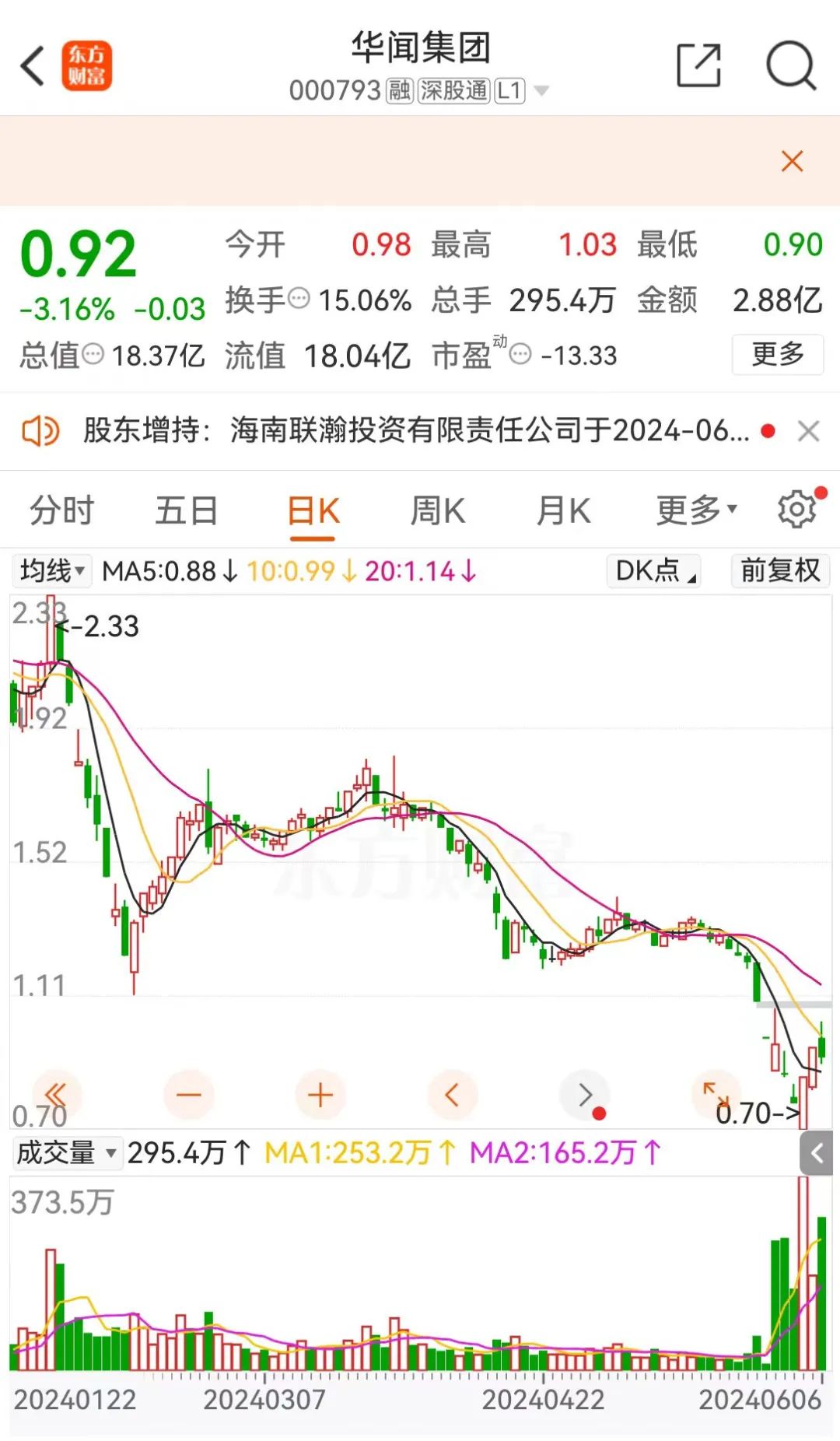Expand chart to fullscreen
Viewport: 840px width, 1441px height.
[x=715, y=1092]
